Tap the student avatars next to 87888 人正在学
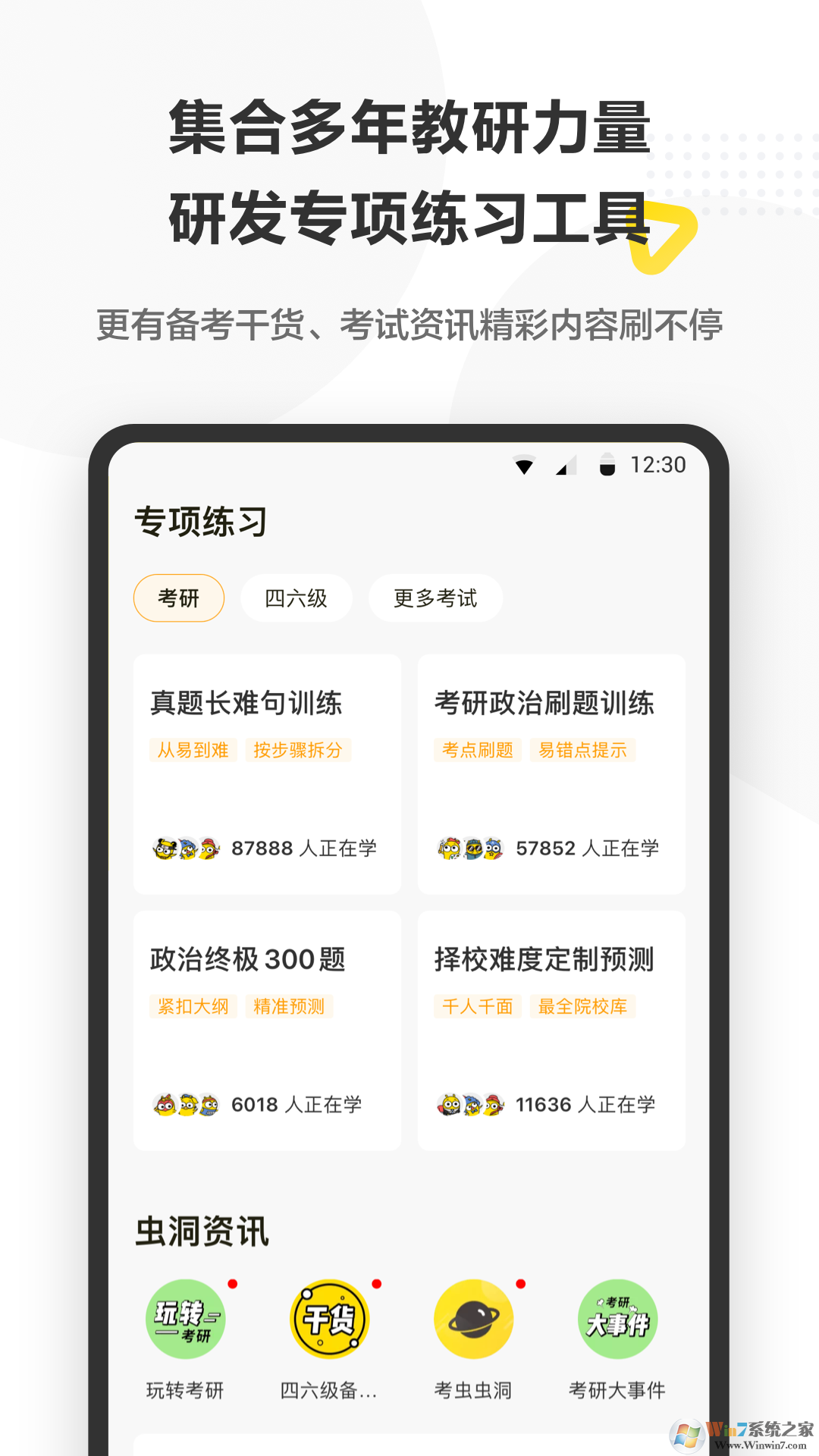Image resolution: width=819 pixels, height=1456 pixels. (185, 849)
